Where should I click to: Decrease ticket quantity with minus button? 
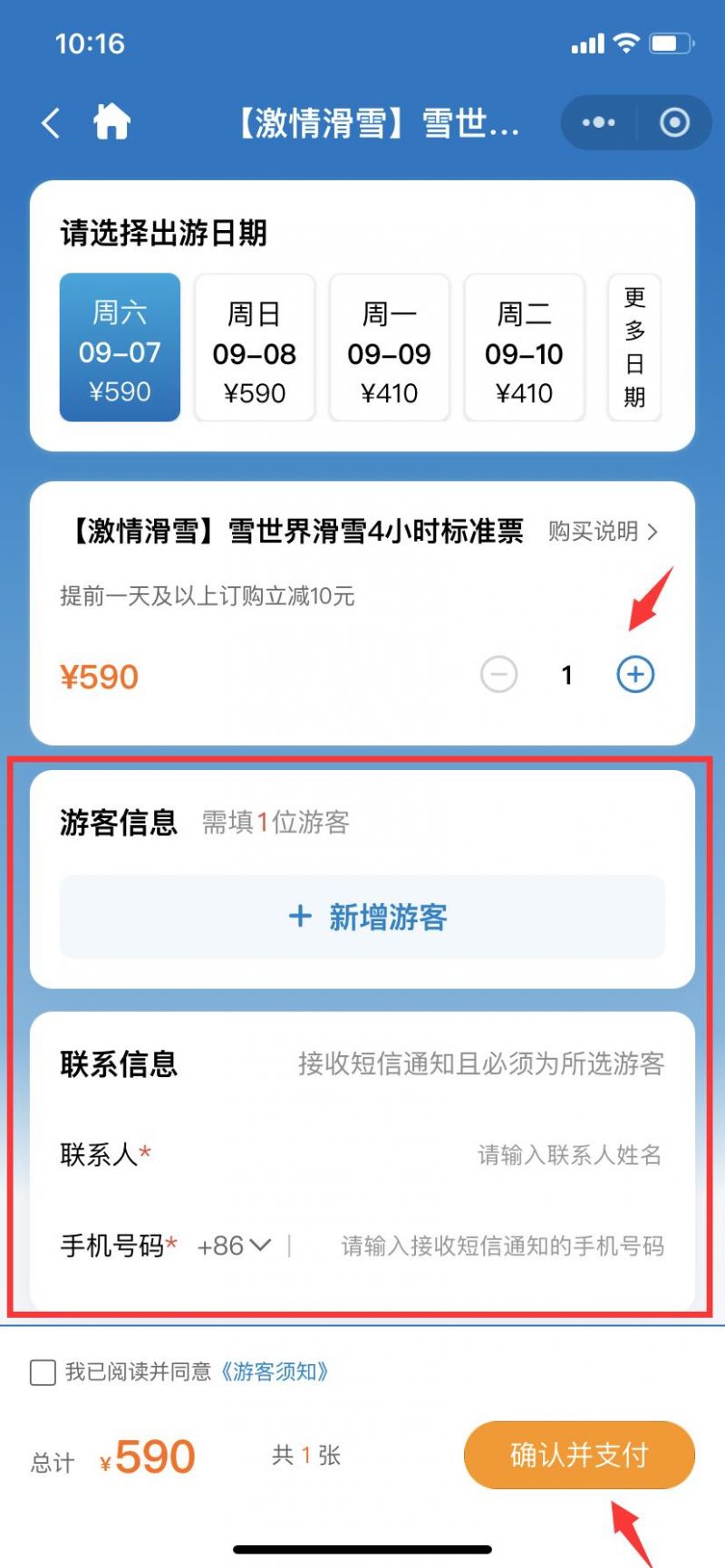[498, 675]
